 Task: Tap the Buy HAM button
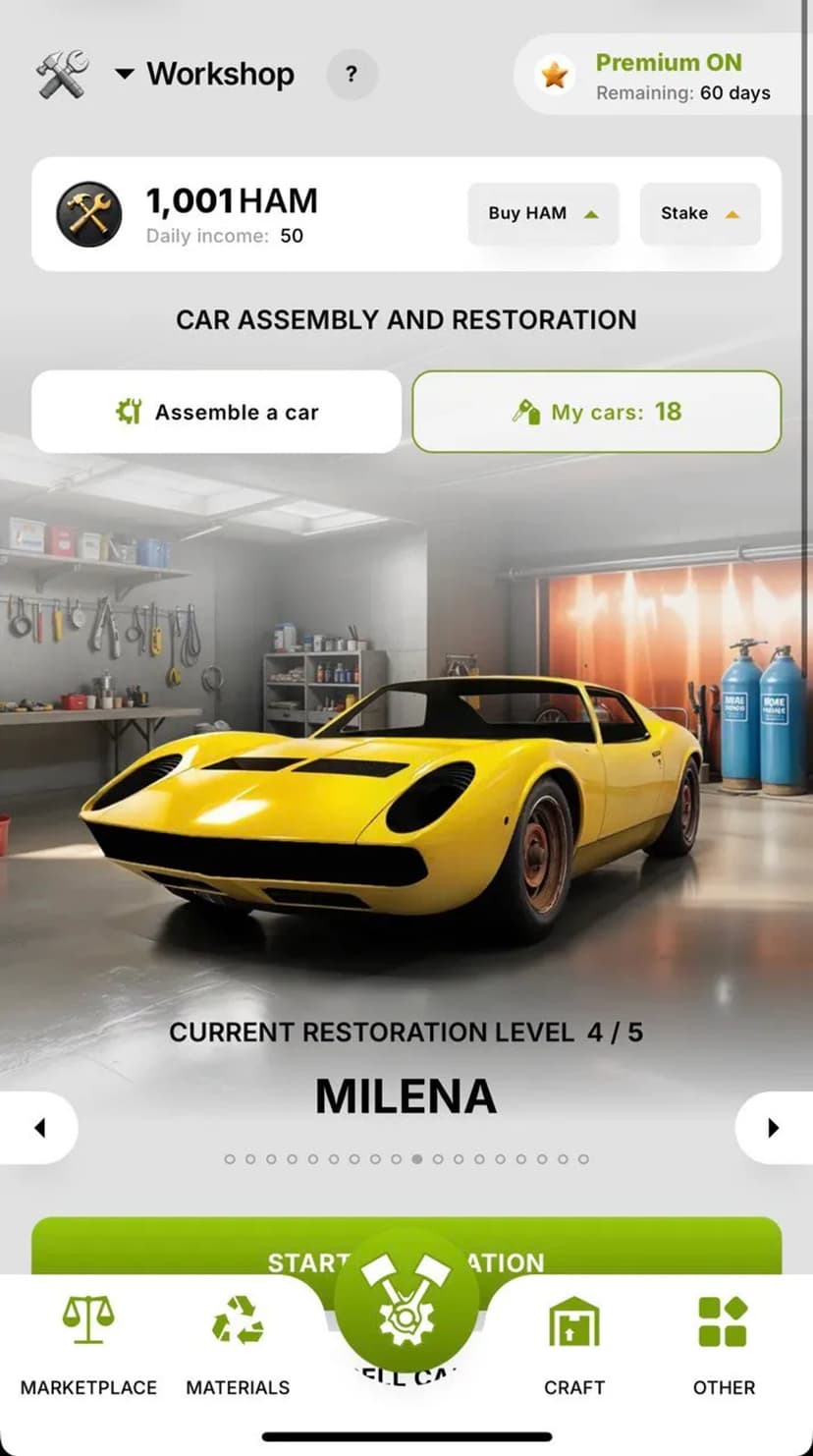pyautogui.click(x=543, y=213)
